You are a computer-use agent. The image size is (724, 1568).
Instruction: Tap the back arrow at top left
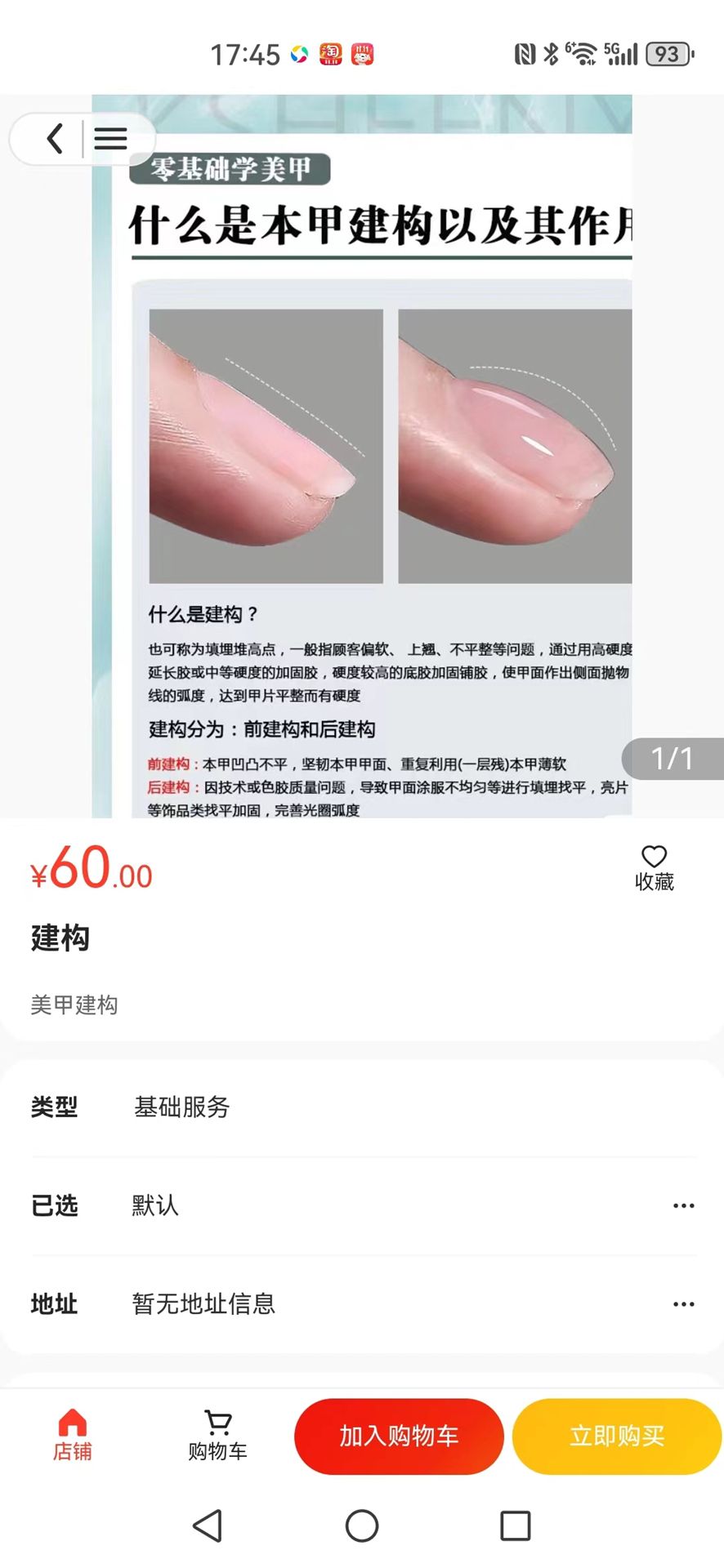coord(54,139)
